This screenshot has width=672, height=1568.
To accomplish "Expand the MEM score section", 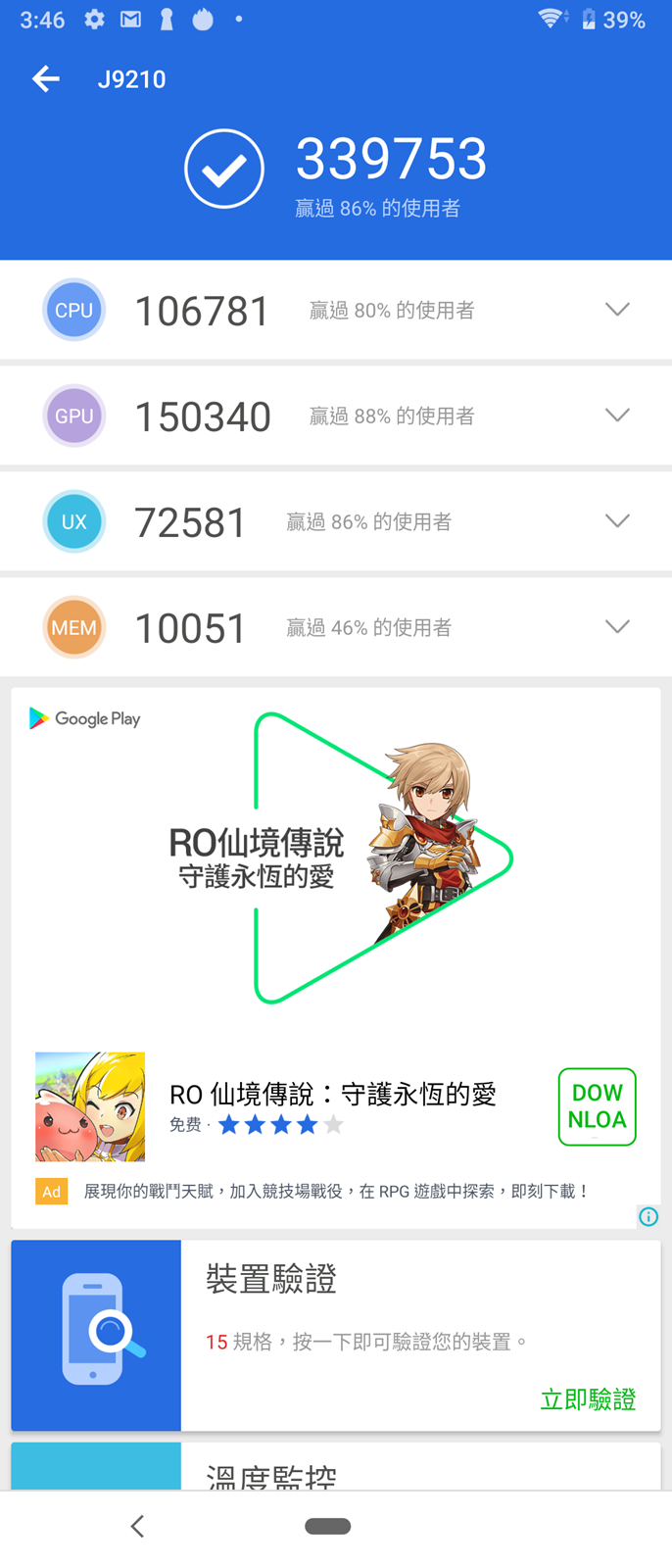I will 617,627.
